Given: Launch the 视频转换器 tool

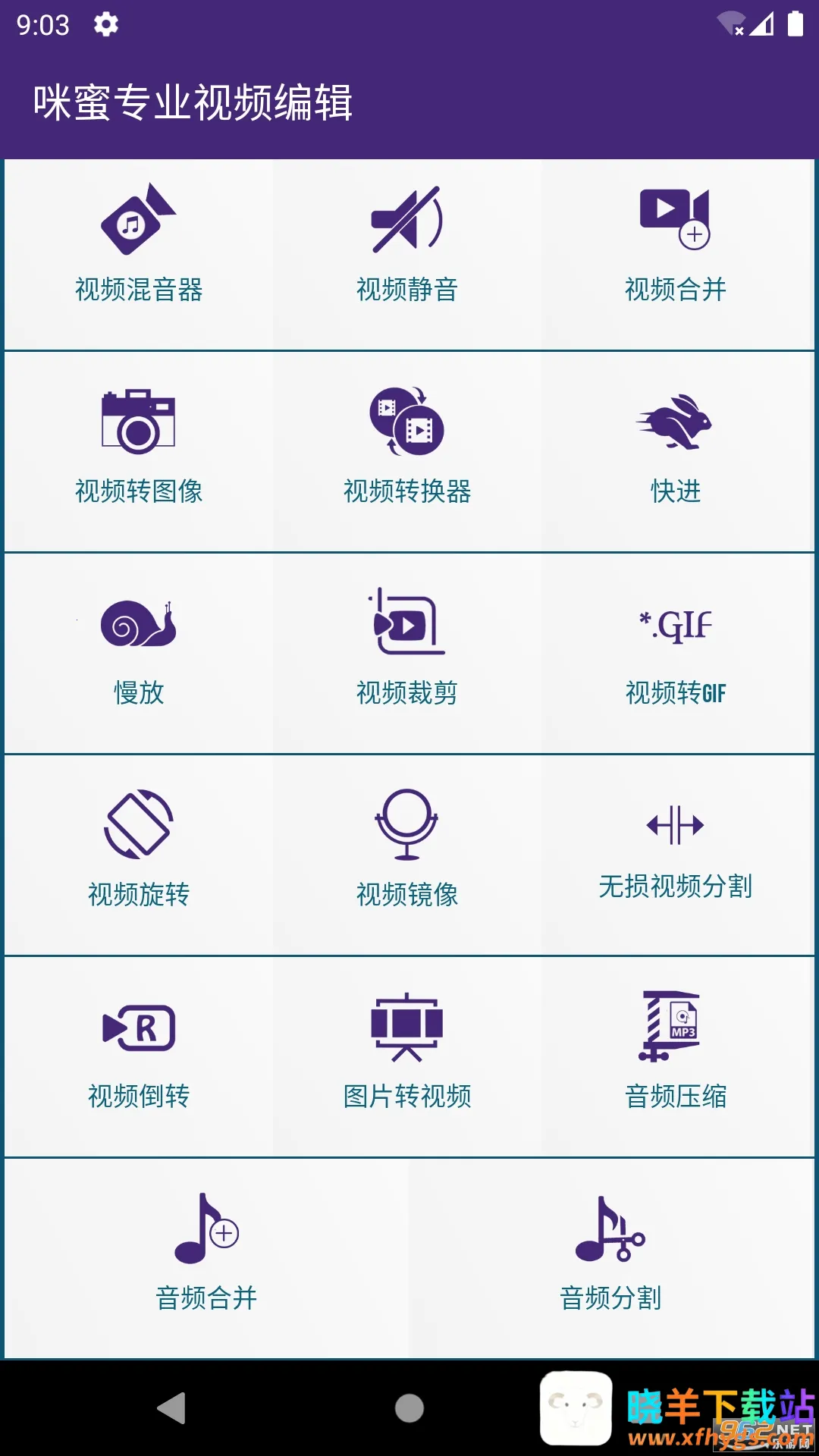Looking at the screenshot, I should (x=407, y=451).
